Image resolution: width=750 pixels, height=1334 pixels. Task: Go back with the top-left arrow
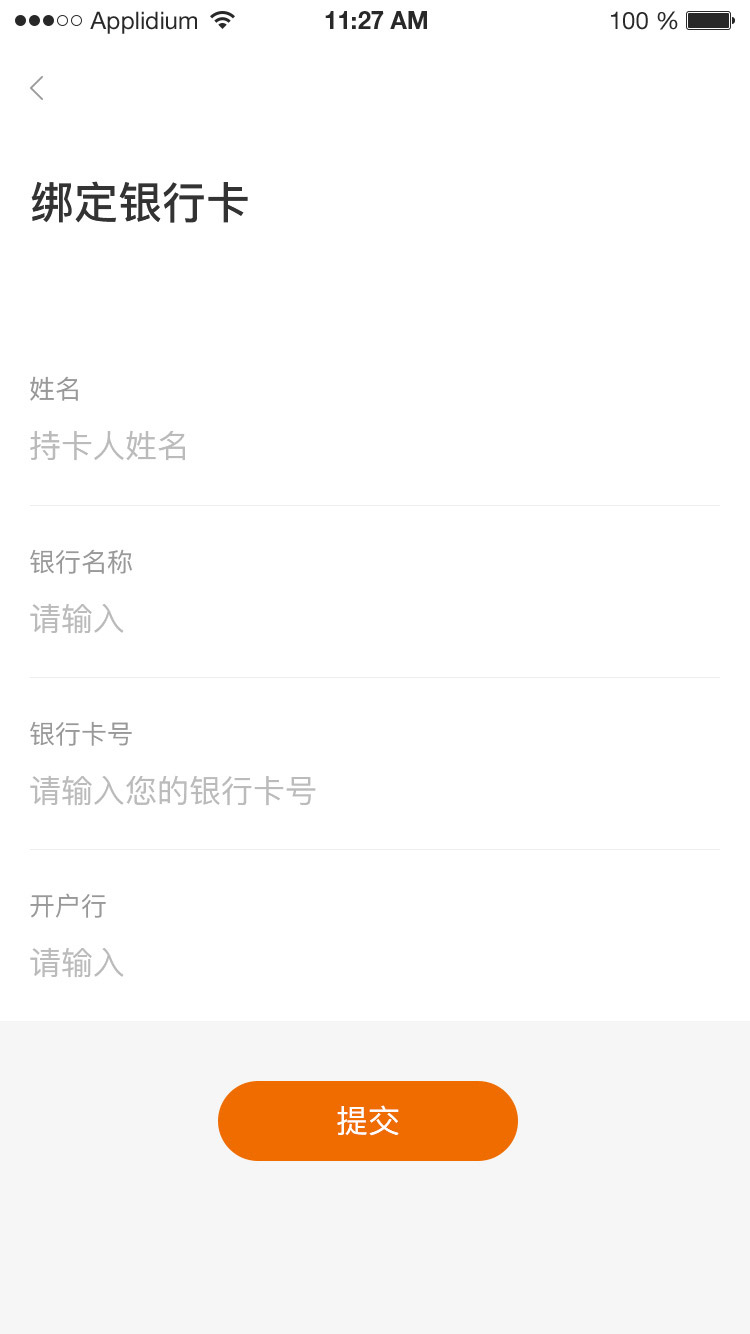[x=37, y=88]
